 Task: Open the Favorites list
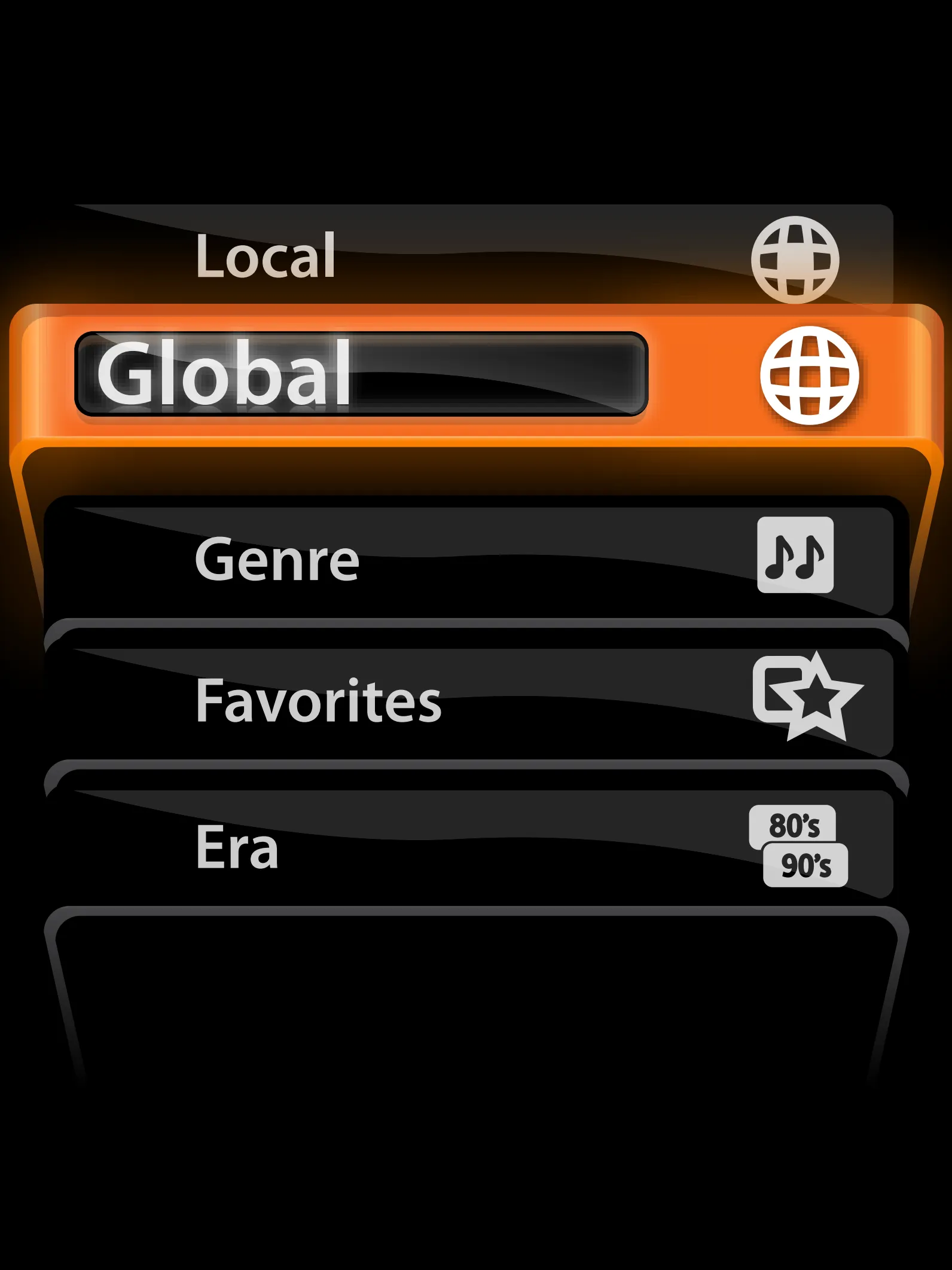pos(476,701)
